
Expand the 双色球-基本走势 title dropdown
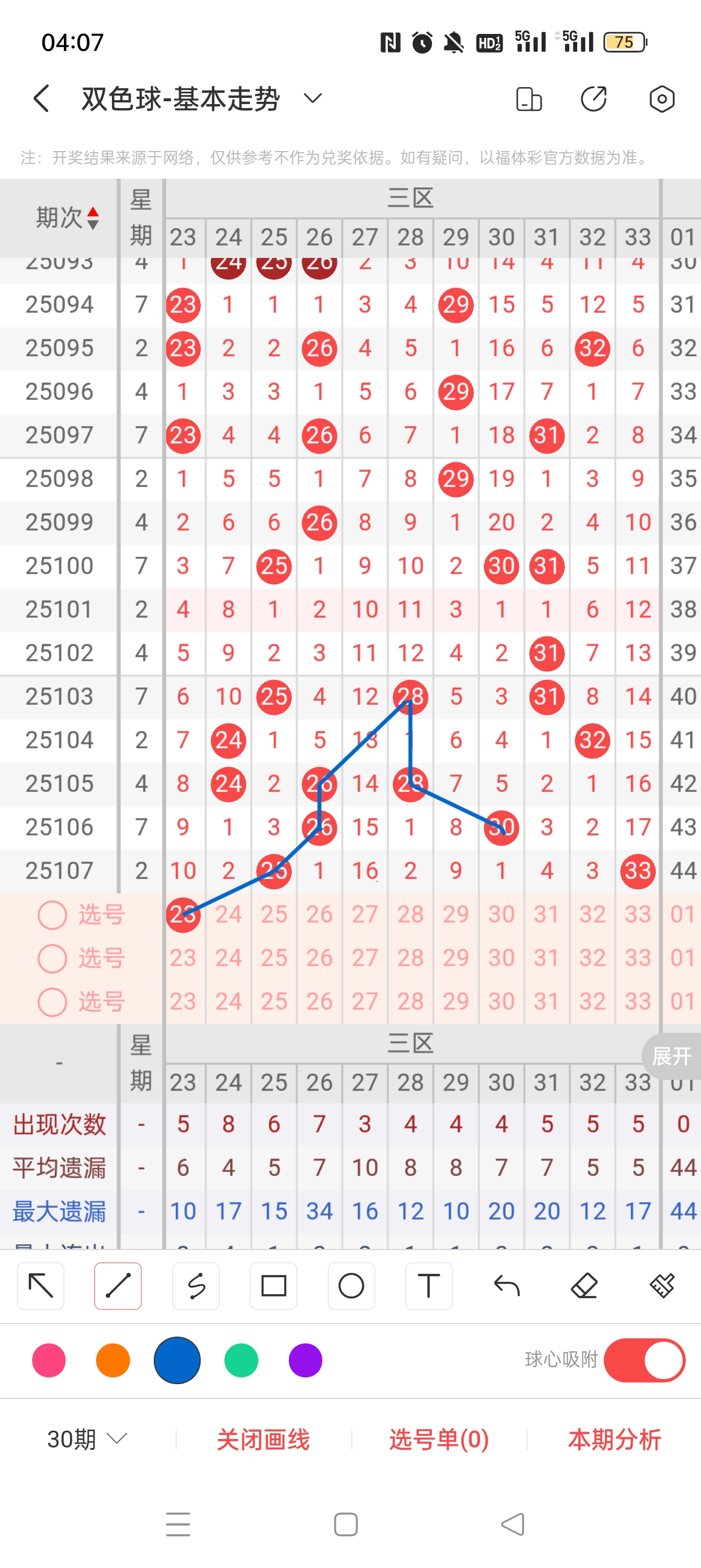pos(313,98)
